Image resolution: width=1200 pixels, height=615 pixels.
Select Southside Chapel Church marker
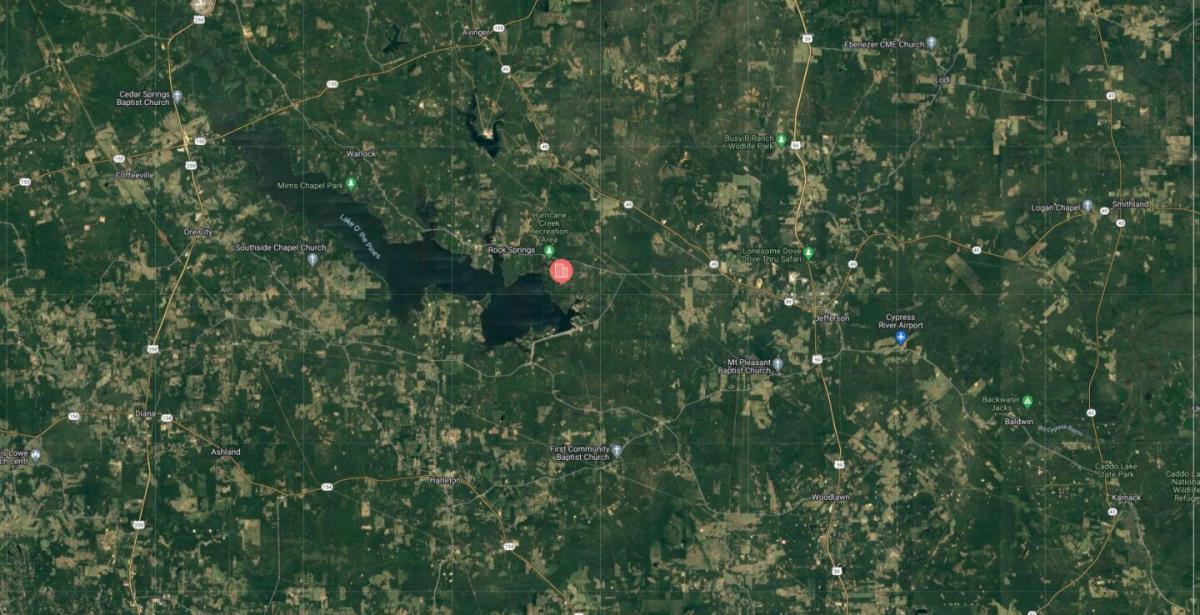tap(312, 259)
